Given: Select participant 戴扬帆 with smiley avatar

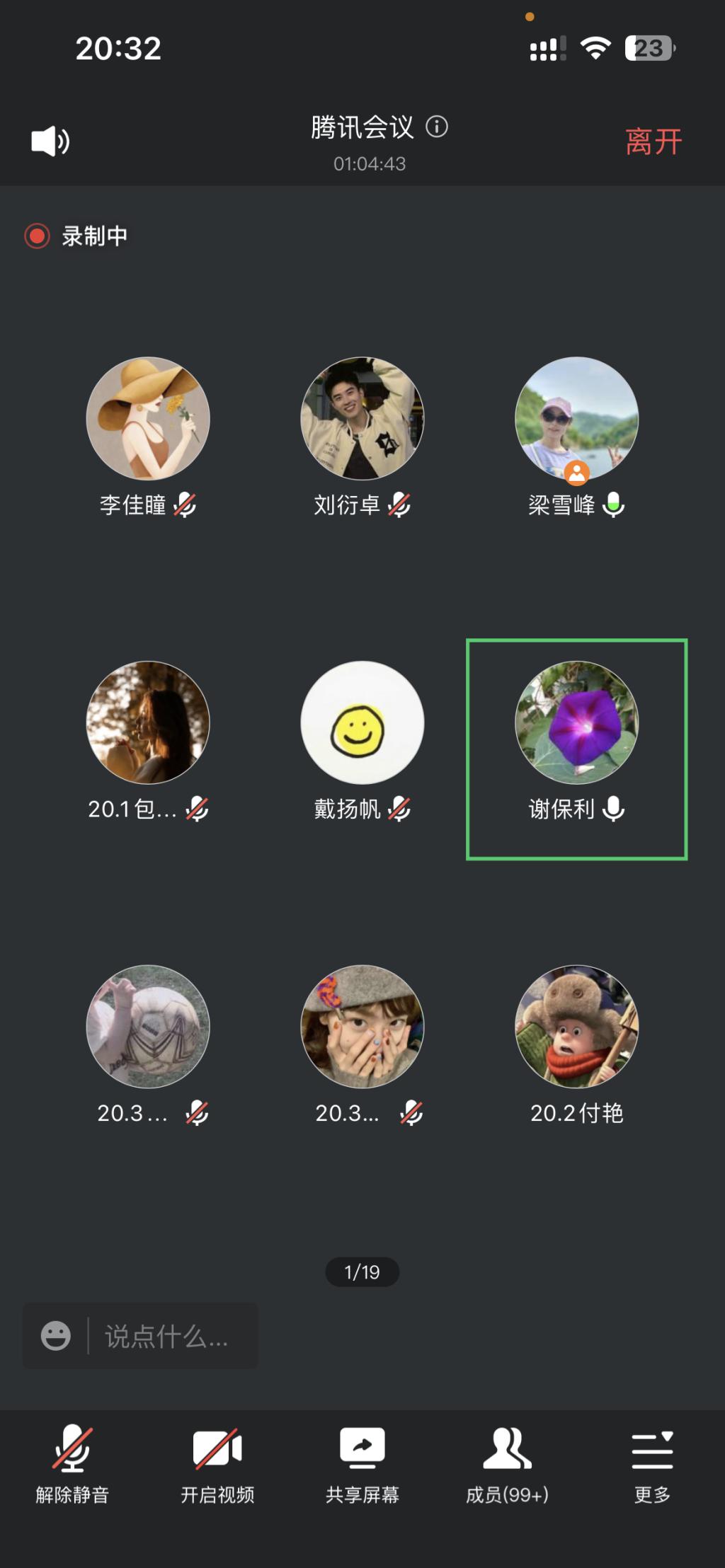Looking at the screenshot, I should click(362, 723).
